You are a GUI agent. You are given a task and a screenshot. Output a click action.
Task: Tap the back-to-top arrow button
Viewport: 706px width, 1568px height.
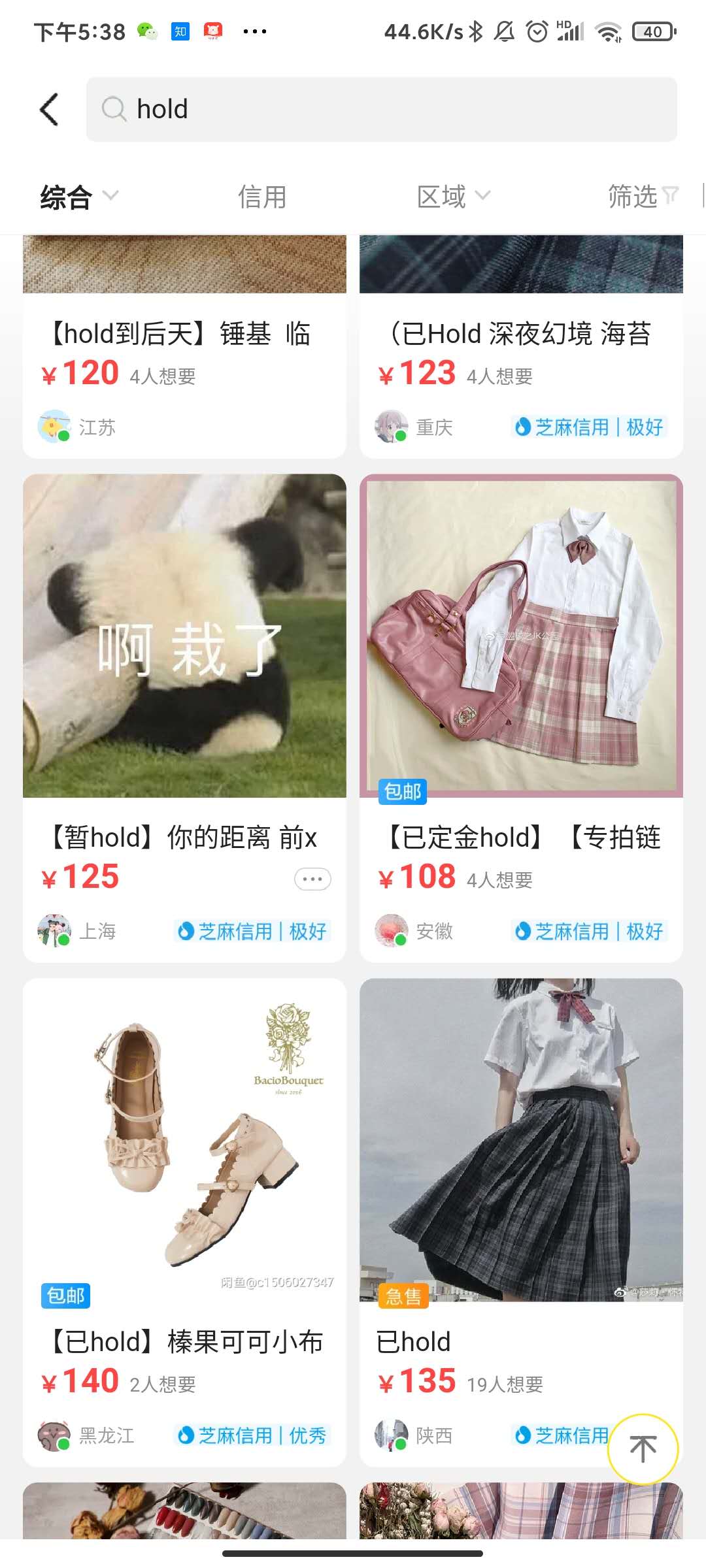643,1448
